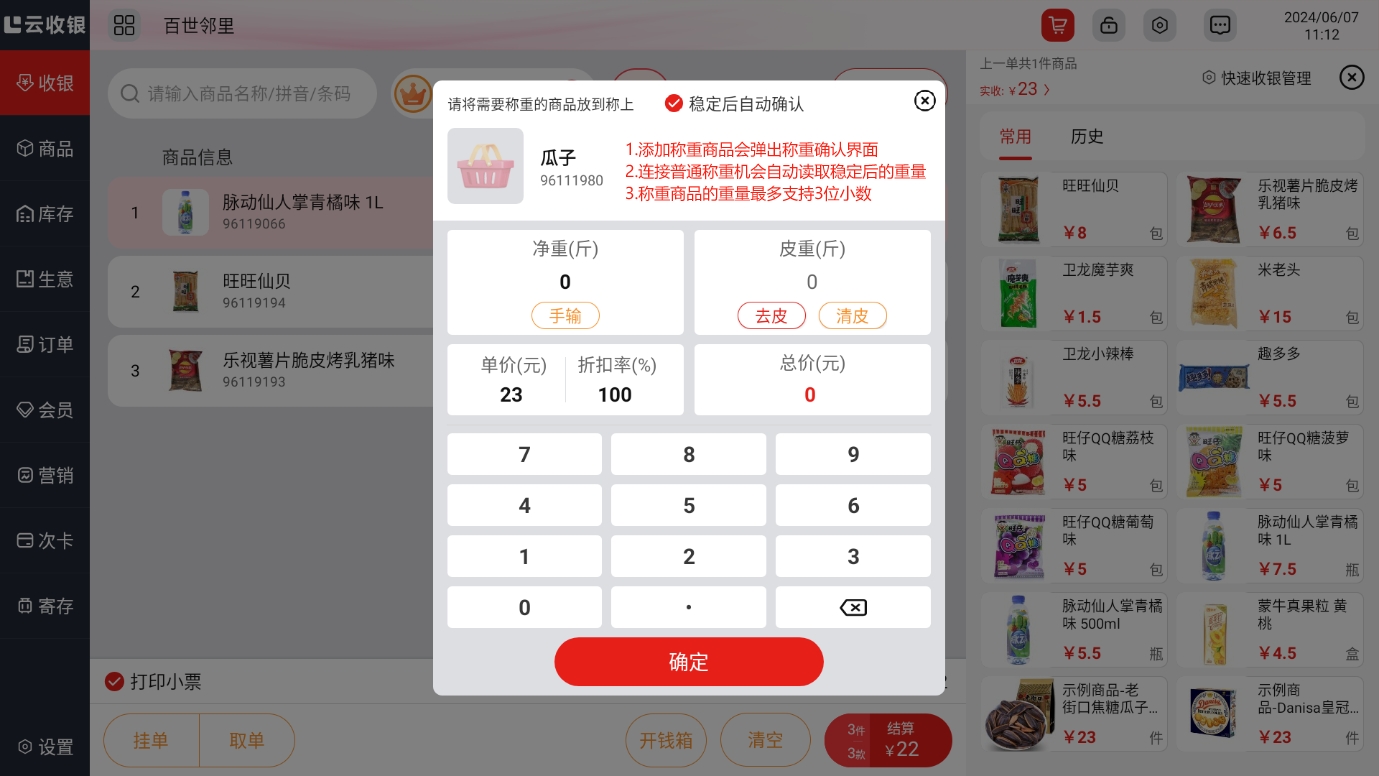Tap the 去皮 tare button

pos(771,316)
